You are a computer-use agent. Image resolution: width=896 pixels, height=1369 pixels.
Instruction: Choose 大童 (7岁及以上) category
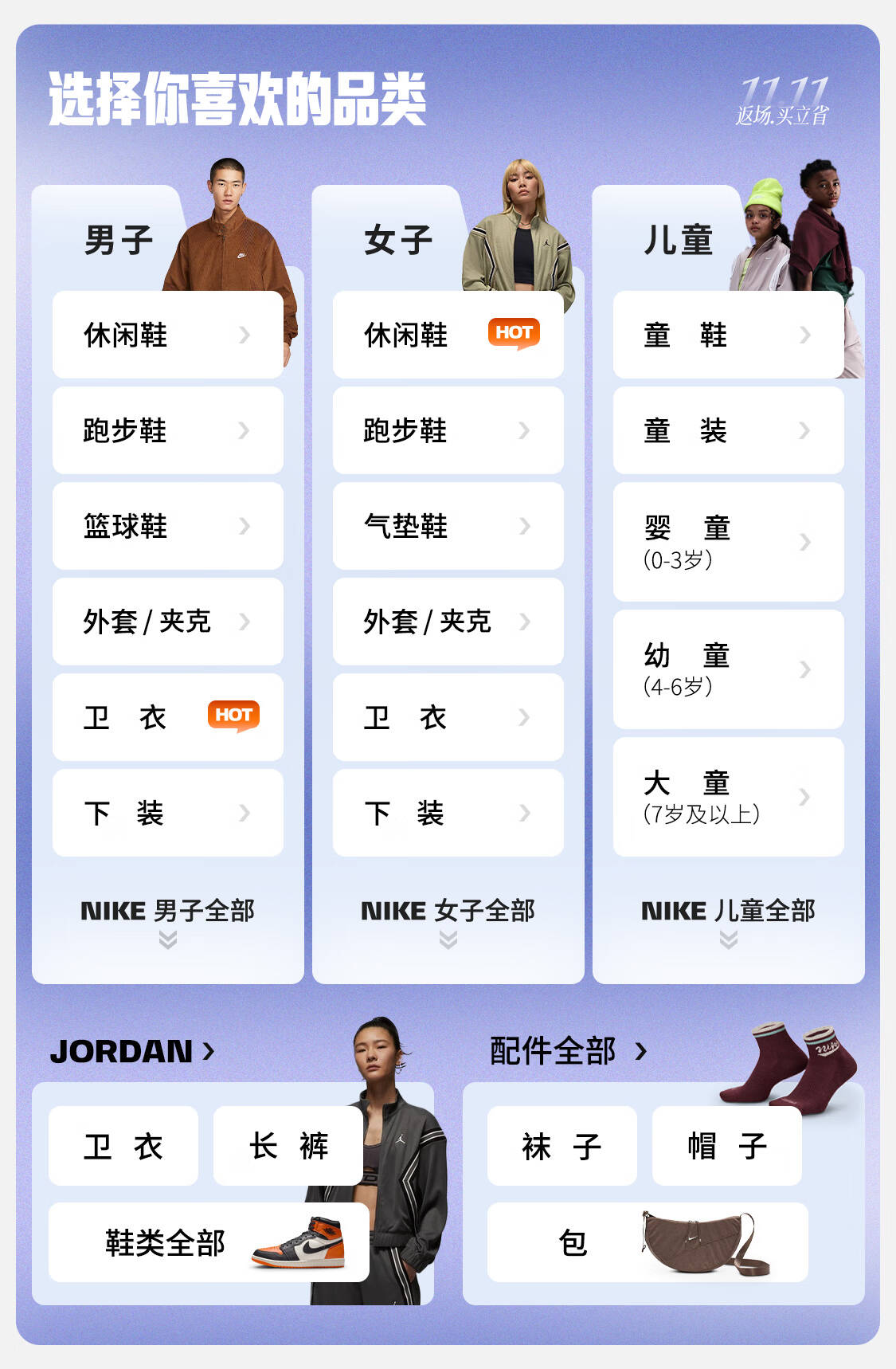click(728, 797)
